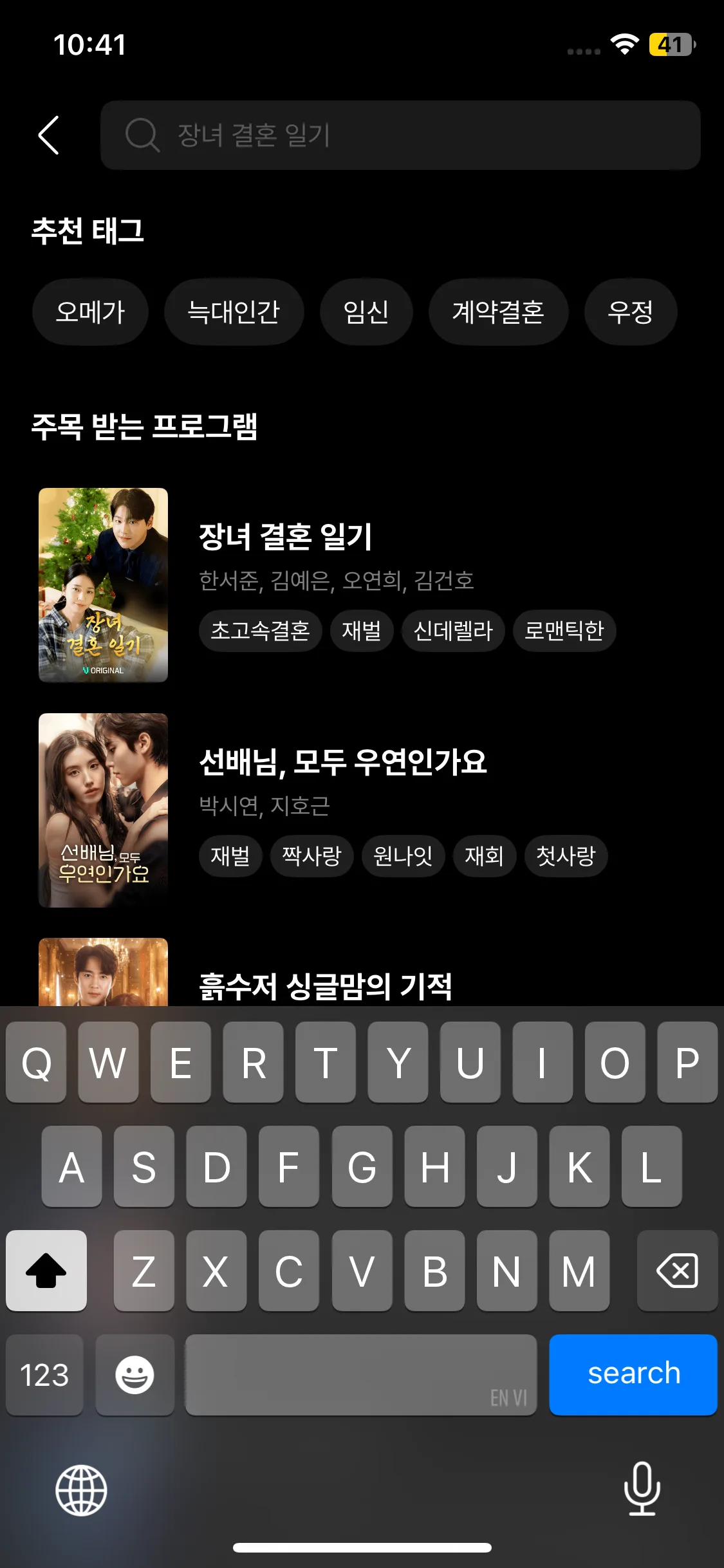
Task: Select the 우정 tag chip
Action: coord(630,312)
